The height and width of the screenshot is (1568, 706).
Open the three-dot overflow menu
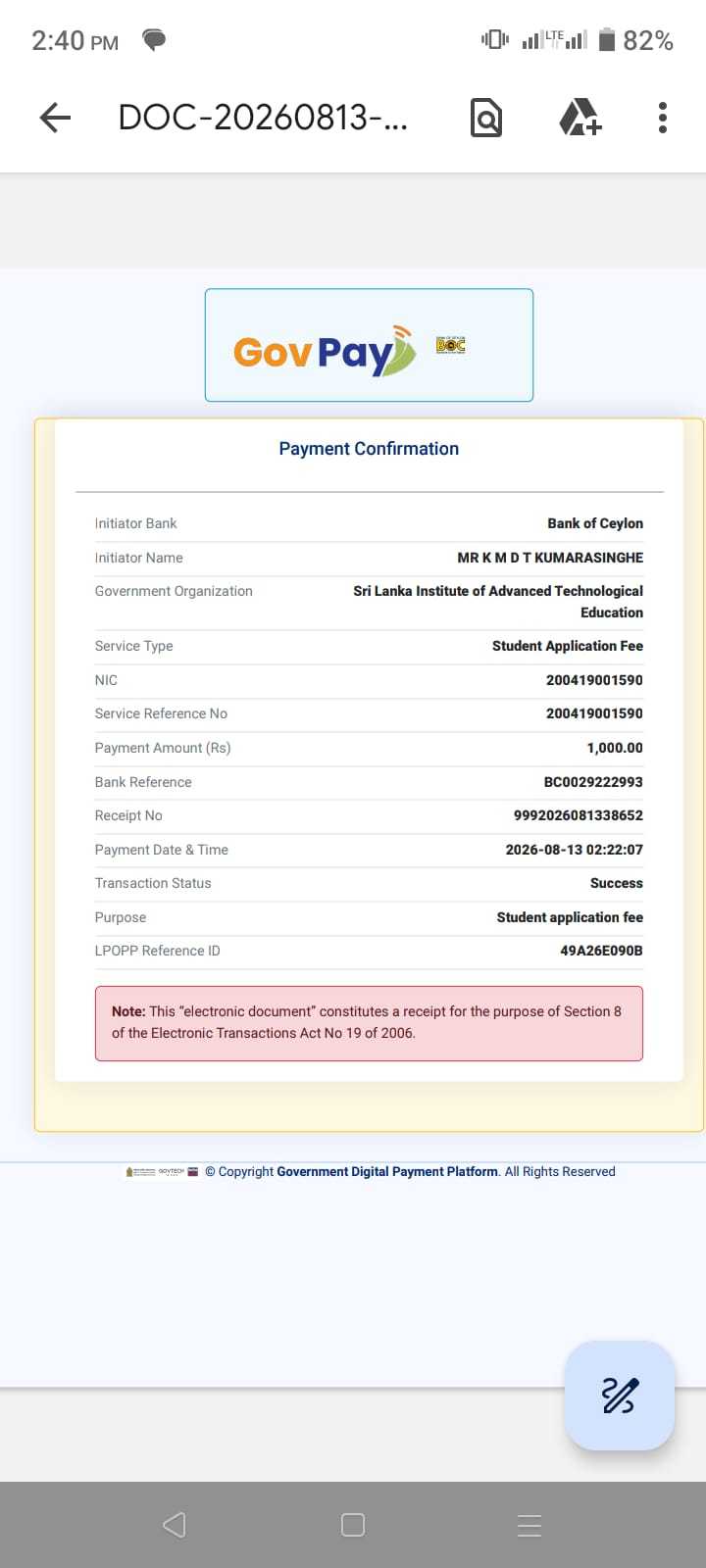pyautogui.click(x=663, y=119)
